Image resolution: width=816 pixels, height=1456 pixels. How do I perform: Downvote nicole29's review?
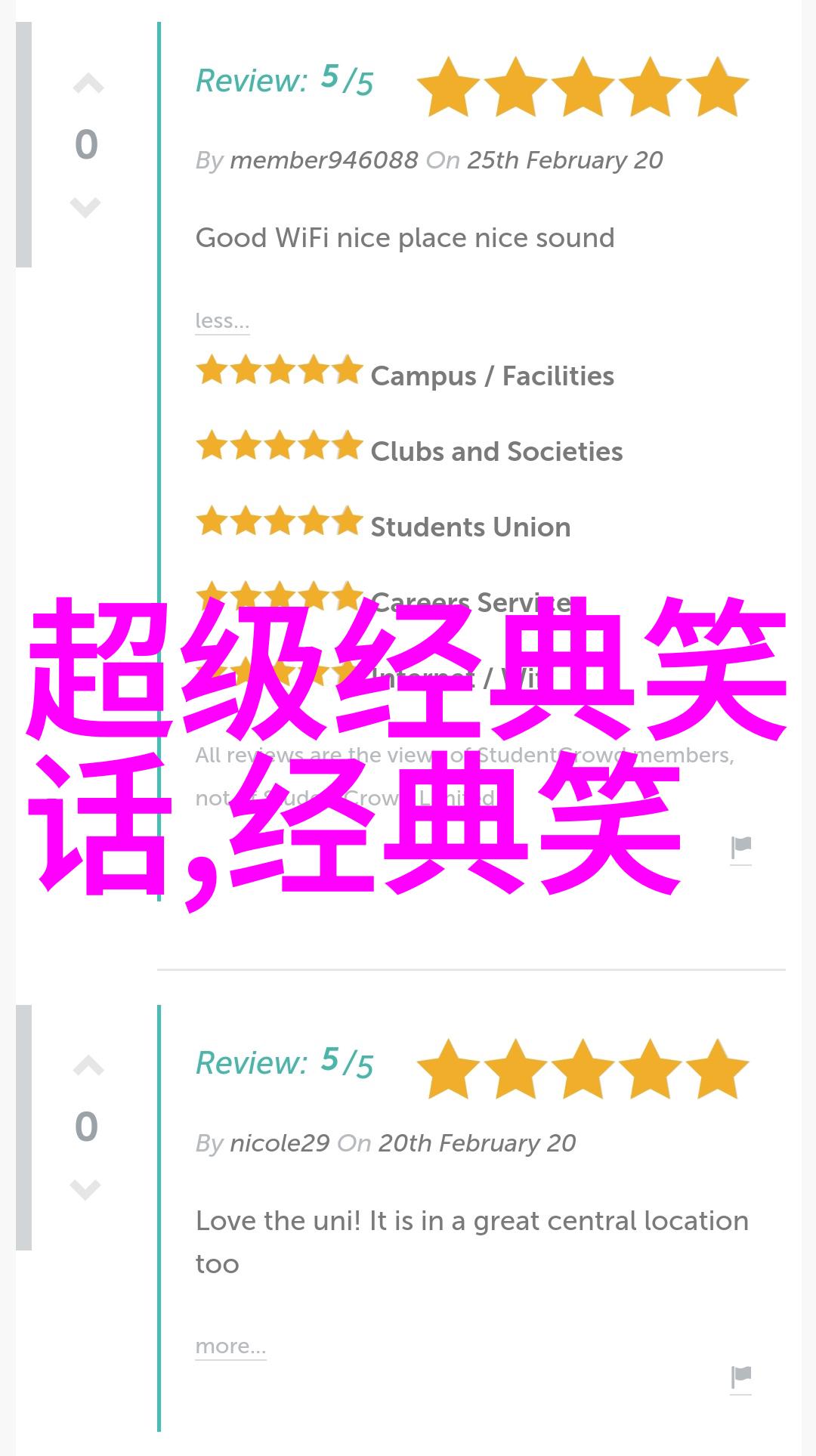[85, 1189]
